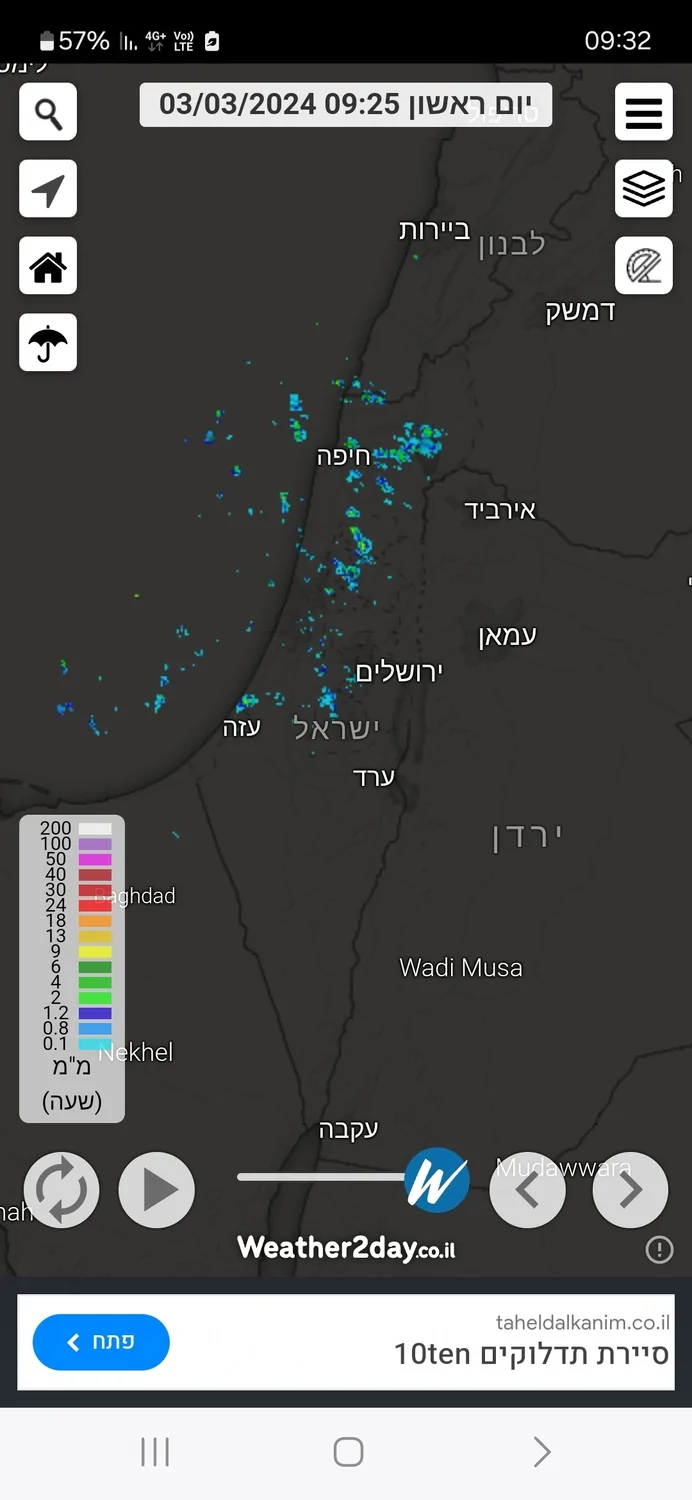Refresh the radar with circular arrows

[62, 1190]
